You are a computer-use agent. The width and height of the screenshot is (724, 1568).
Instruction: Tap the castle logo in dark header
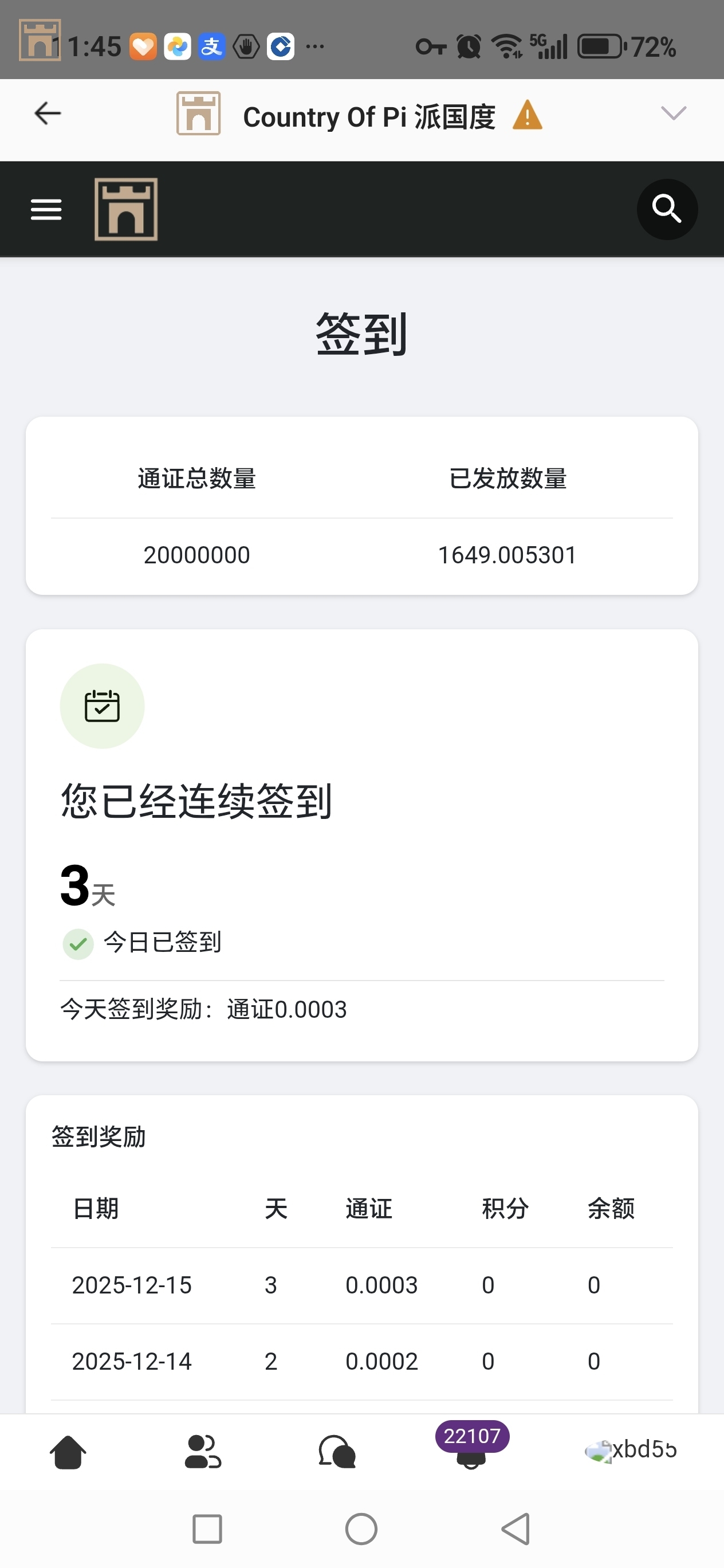click(126, 209)
